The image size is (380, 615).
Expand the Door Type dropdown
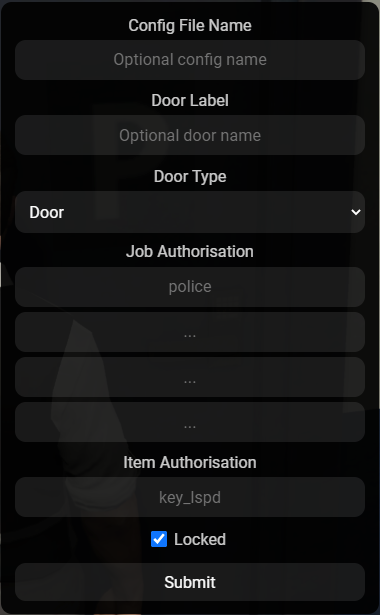click(x=190, y=212)
